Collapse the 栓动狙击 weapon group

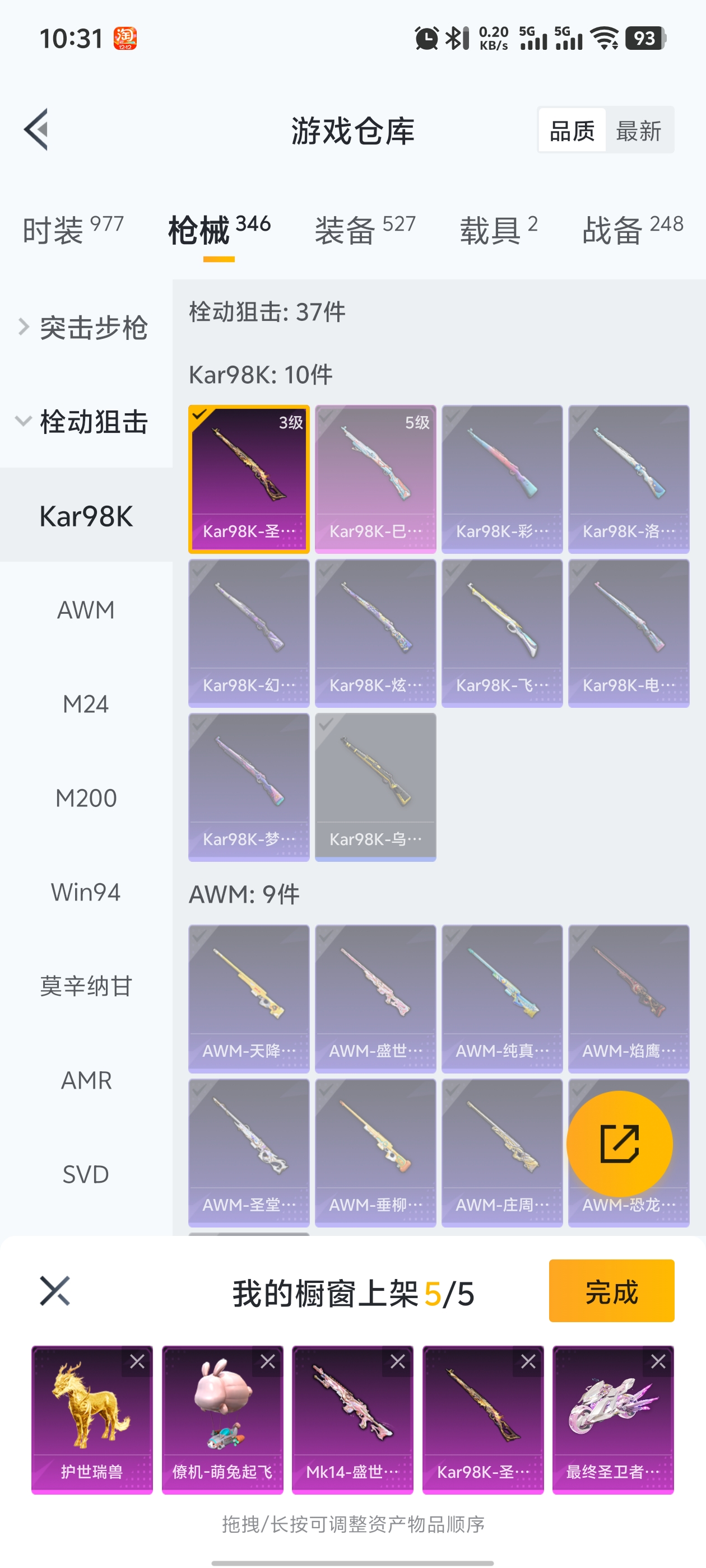(x=85, y=422)
